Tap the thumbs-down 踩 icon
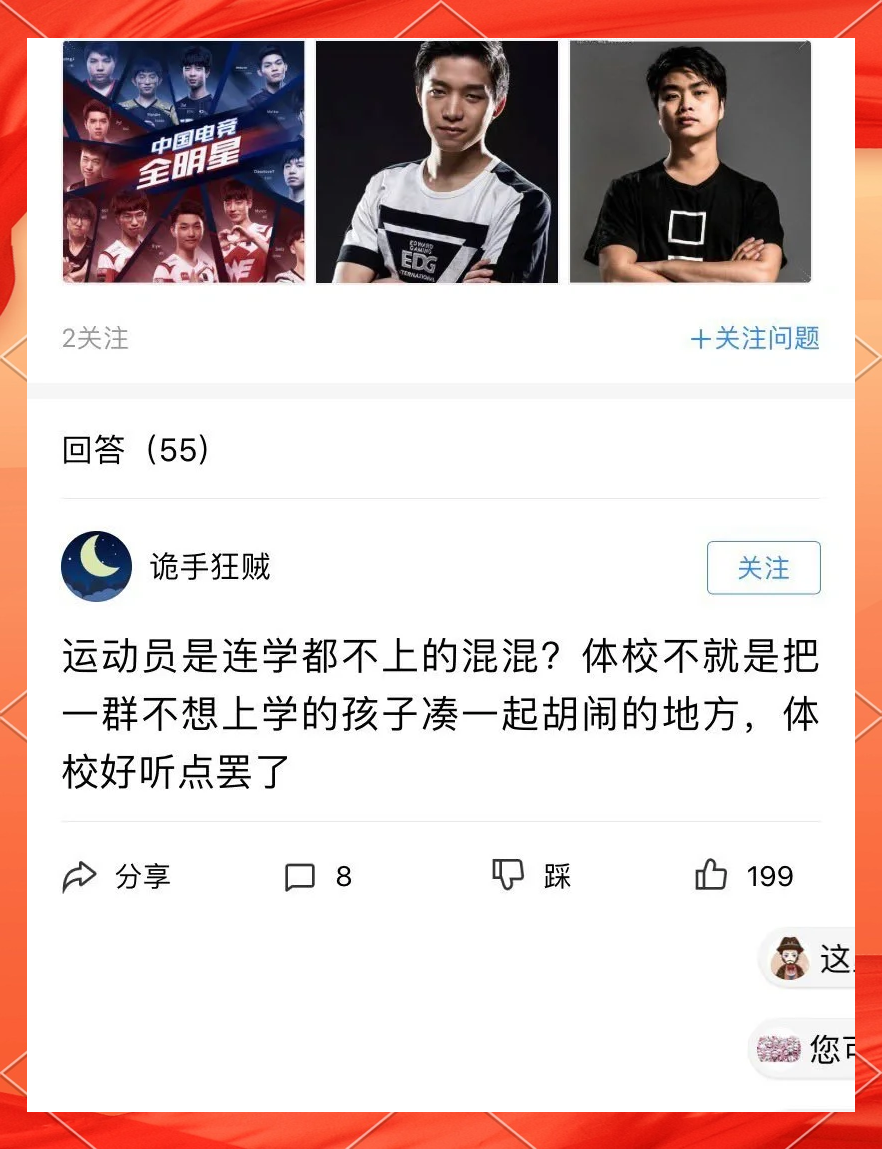This screenshot has width=882, height=1149. (x=509, y=874)
